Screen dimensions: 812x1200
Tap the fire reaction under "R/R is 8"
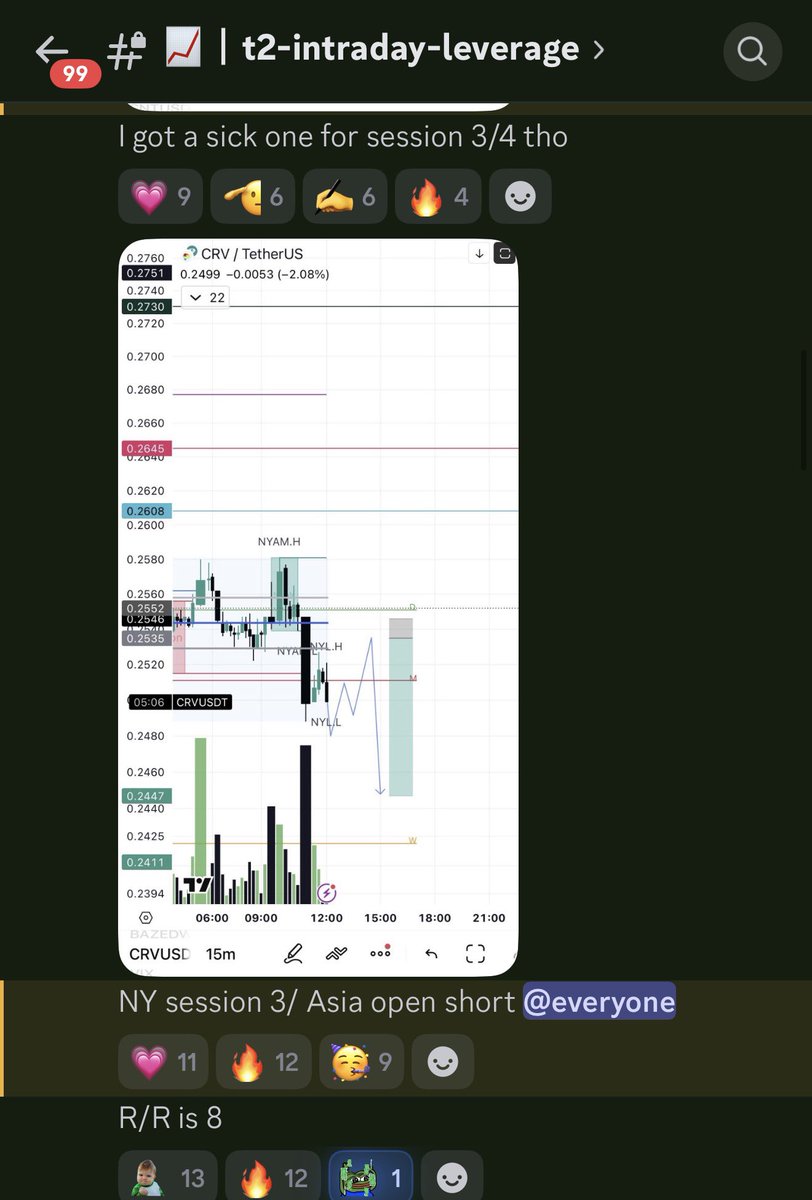(x=270, y=1178)
